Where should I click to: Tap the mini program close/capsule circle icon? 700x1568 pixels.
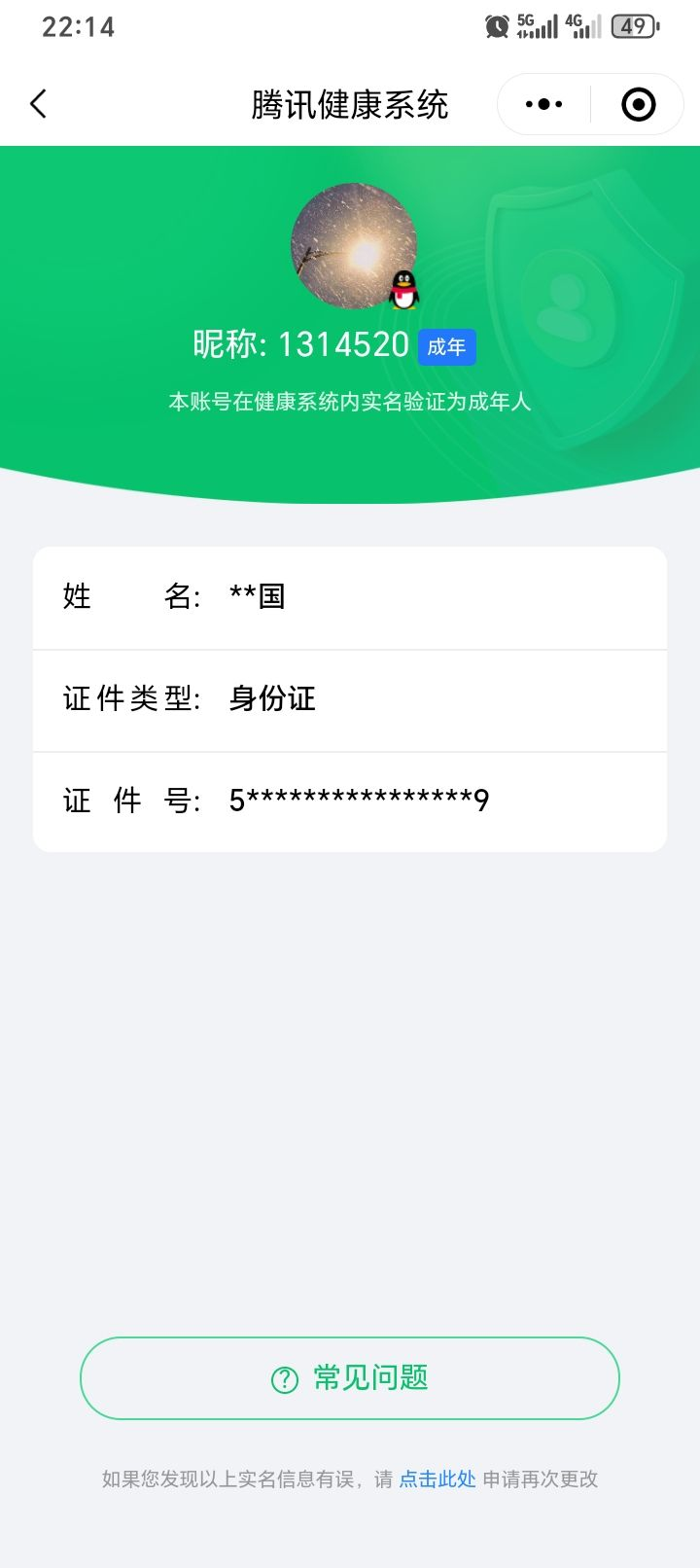pyautogui.click(x=637, y=103)
